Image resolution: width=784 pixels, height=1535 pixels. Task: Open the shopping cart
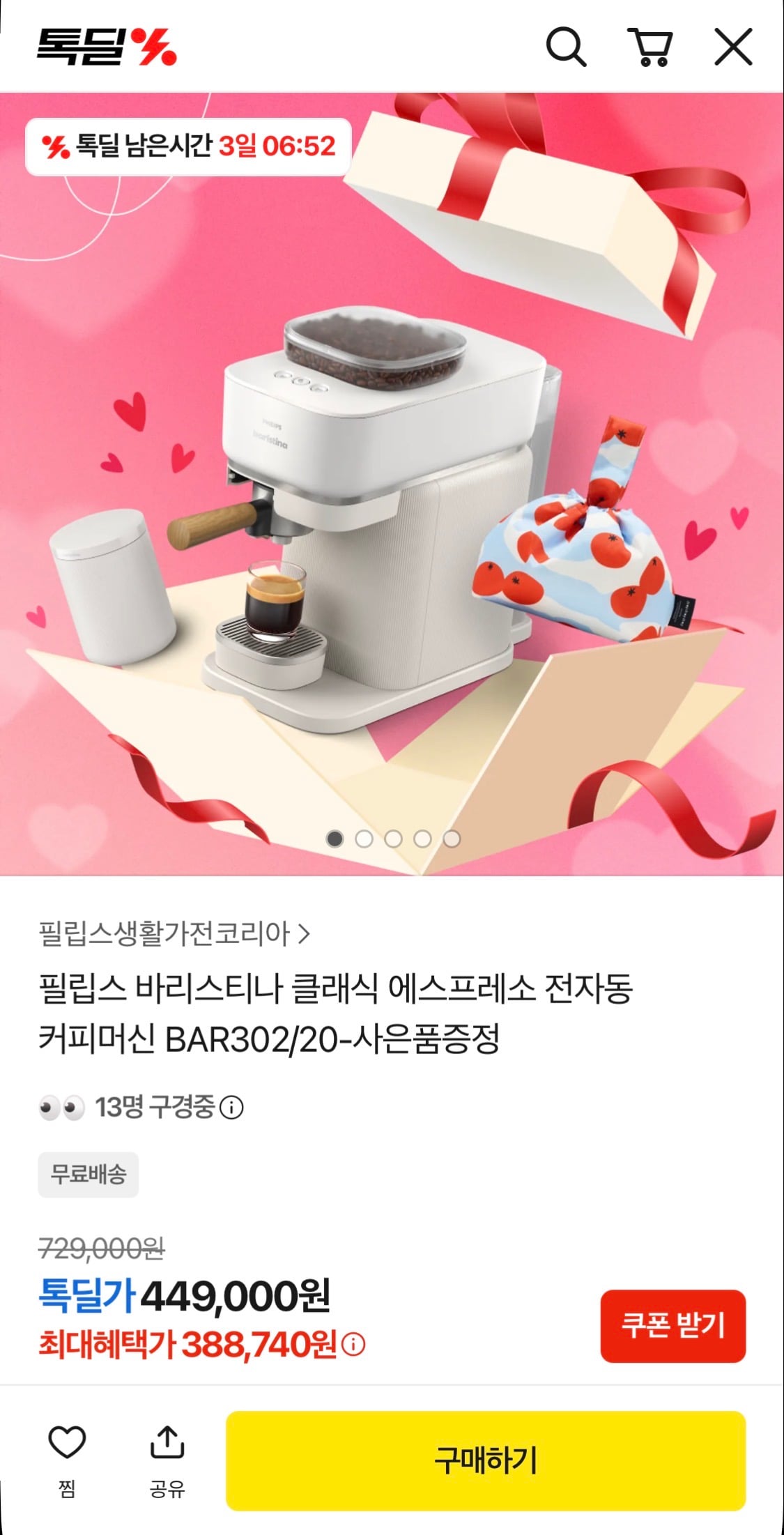653,47
